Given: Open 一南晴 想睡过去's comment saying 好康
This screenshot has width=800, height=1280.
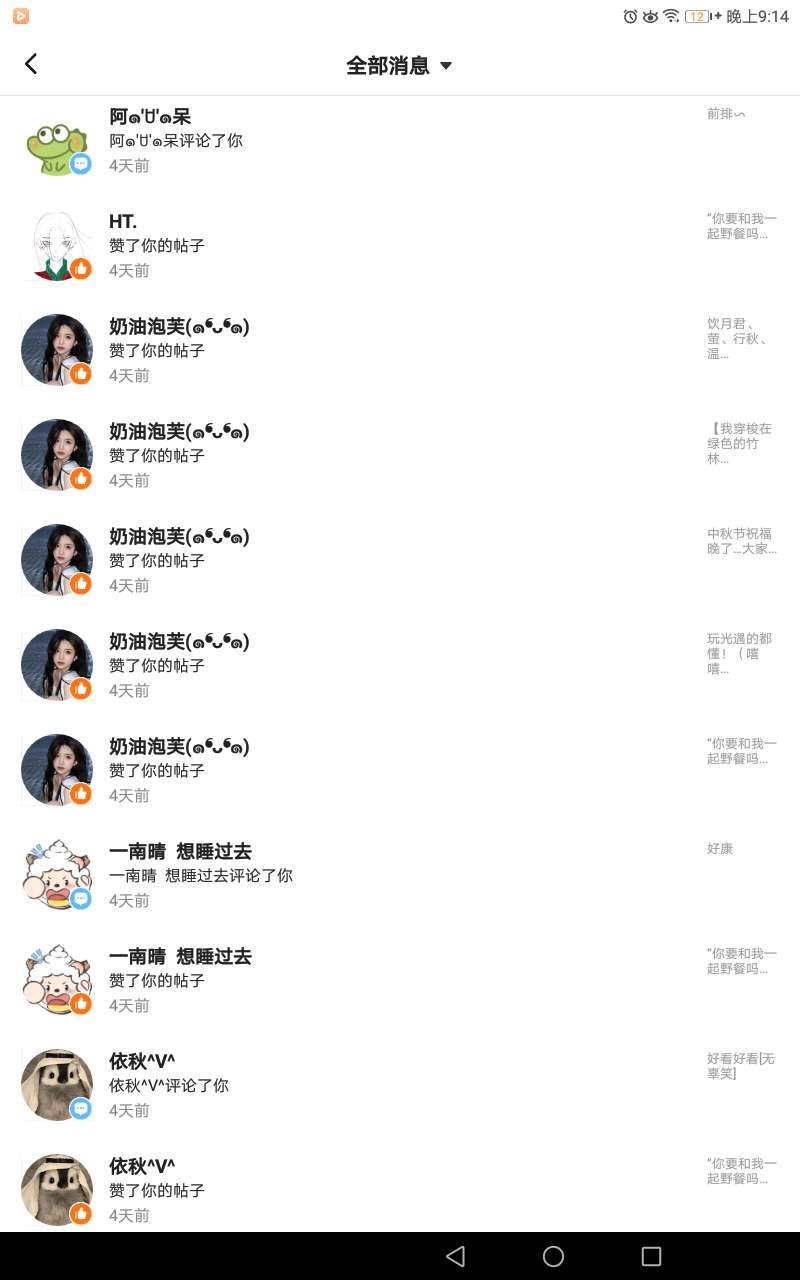Looking at the screenshot, I should click(x=400, y=876).
